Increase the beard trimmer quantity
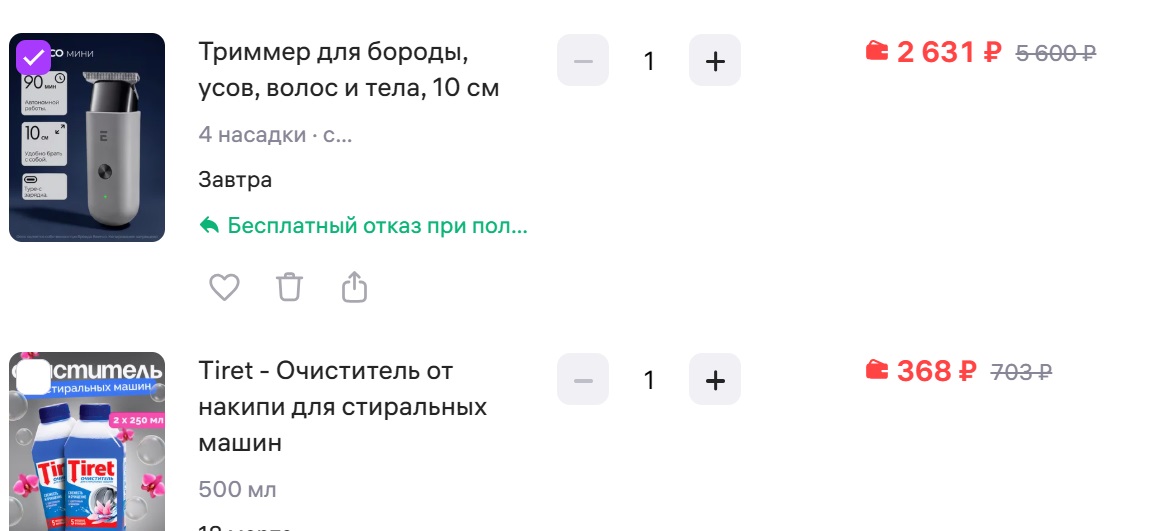The image size is (1169, 531). pyautogui.click(x=715, y=61)
